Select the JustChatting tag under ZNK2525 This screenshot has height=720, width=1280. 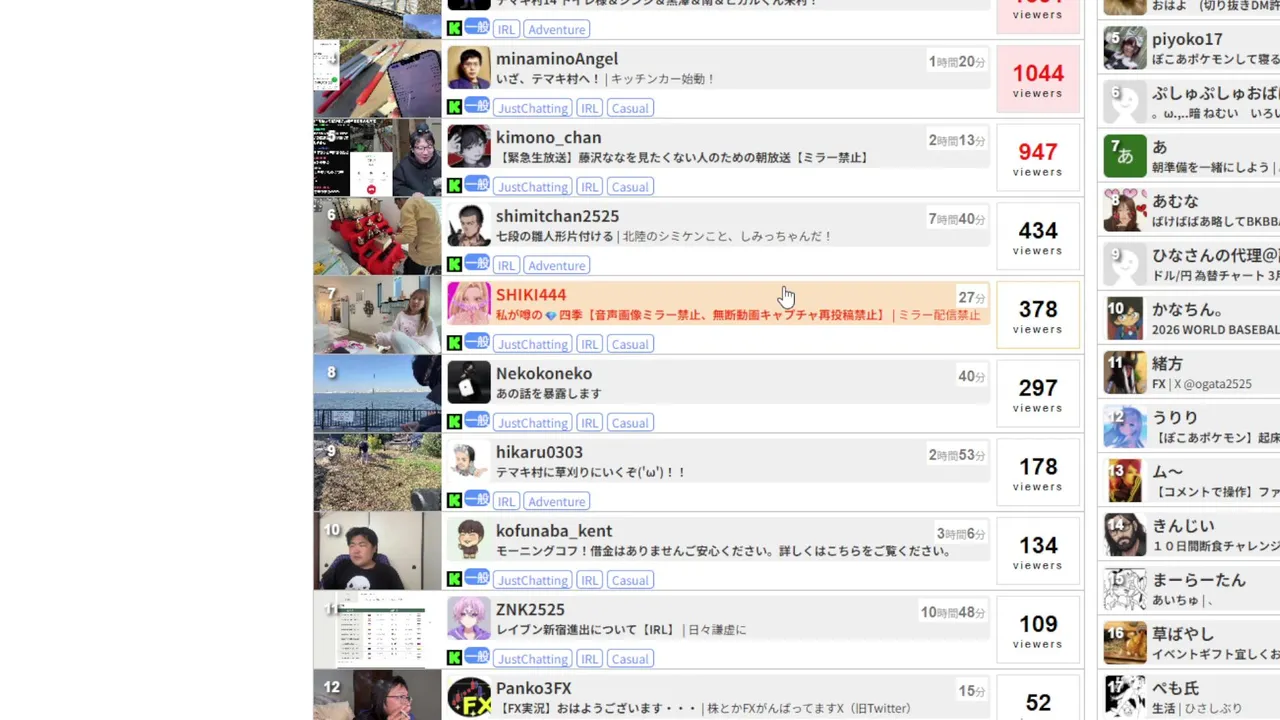(x=533, y=659)
